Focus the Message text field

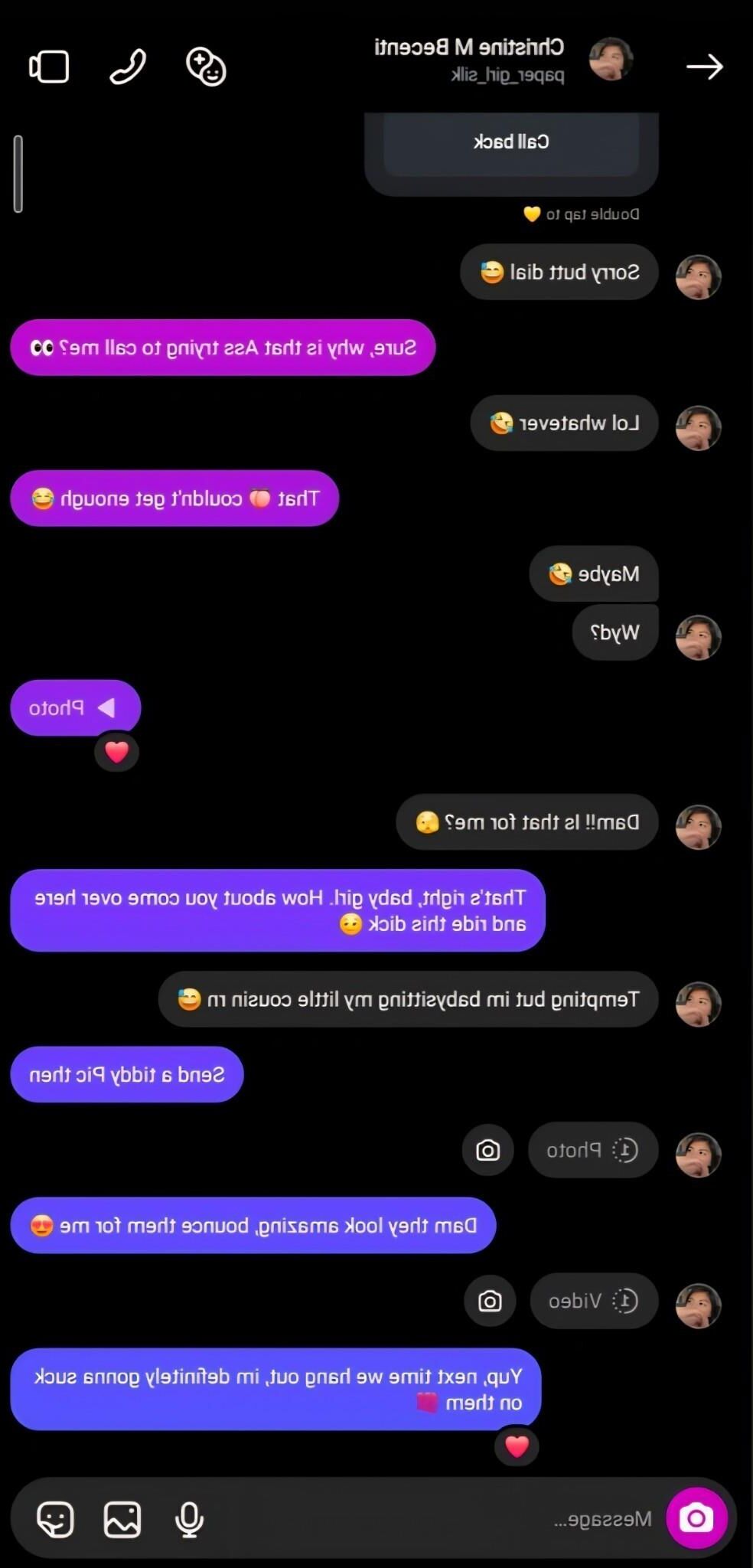tap(459, 1519)
